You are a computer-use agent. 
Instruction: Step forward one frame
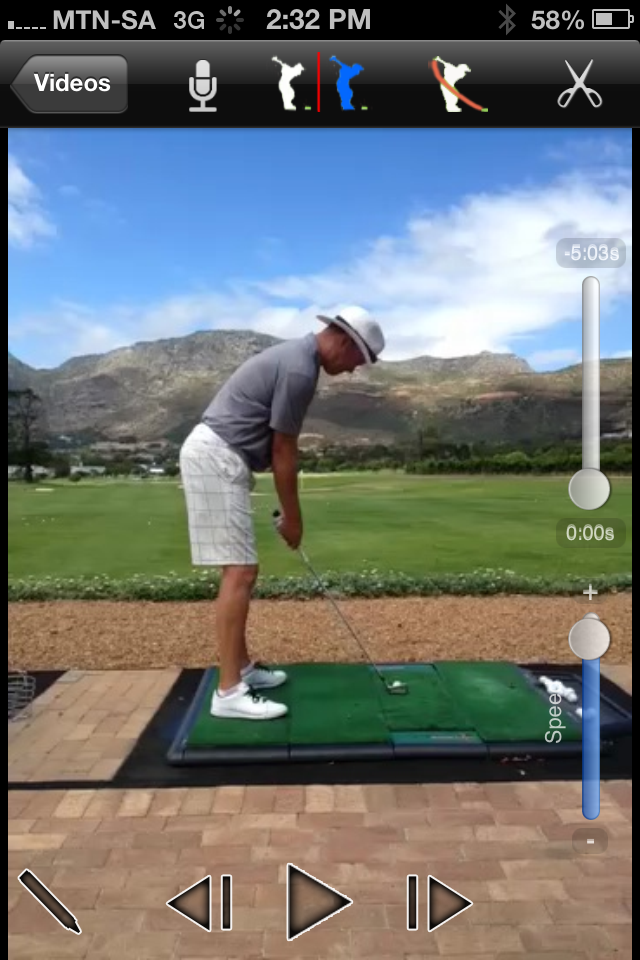coord(438,902)
